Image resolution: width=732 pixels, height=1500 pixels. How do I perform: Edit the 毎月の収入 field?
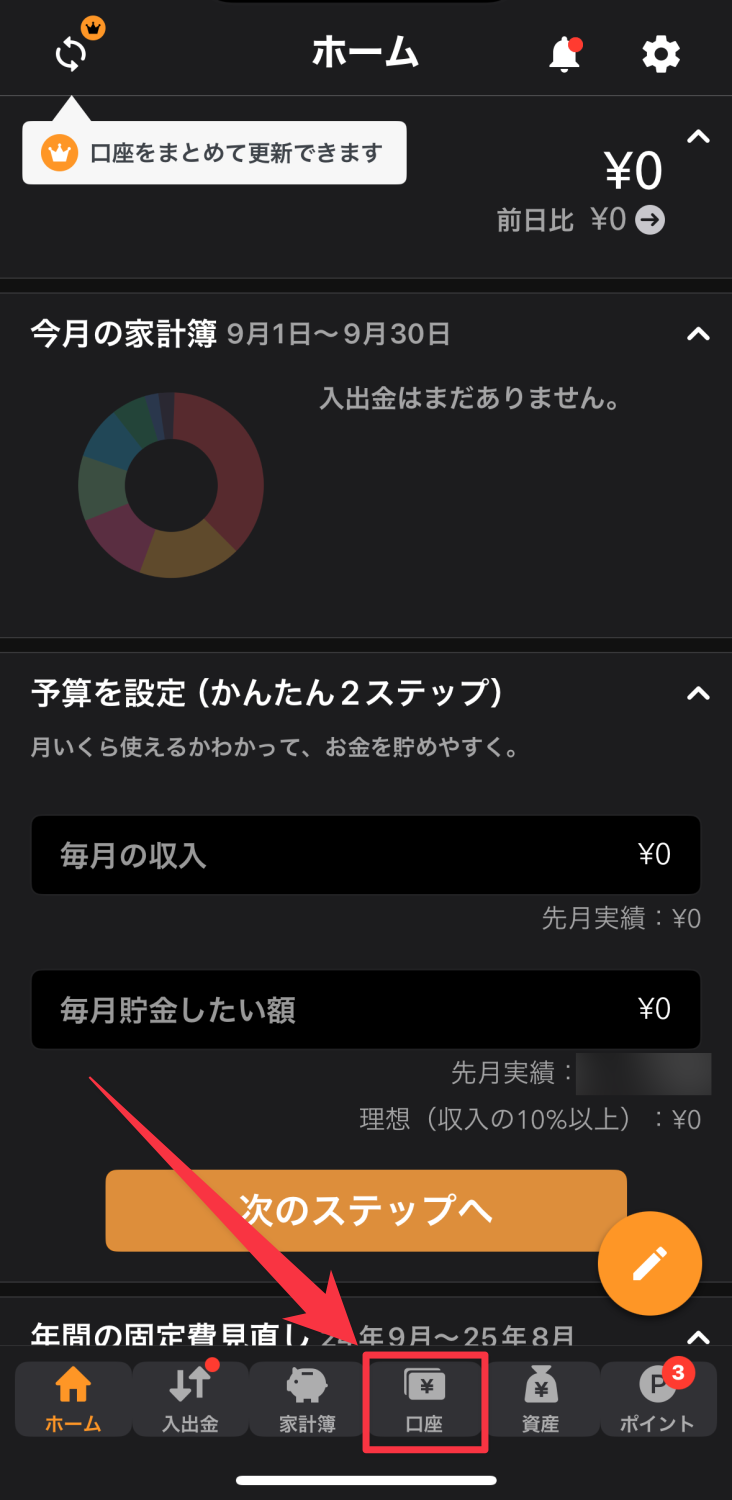(365, 855)
